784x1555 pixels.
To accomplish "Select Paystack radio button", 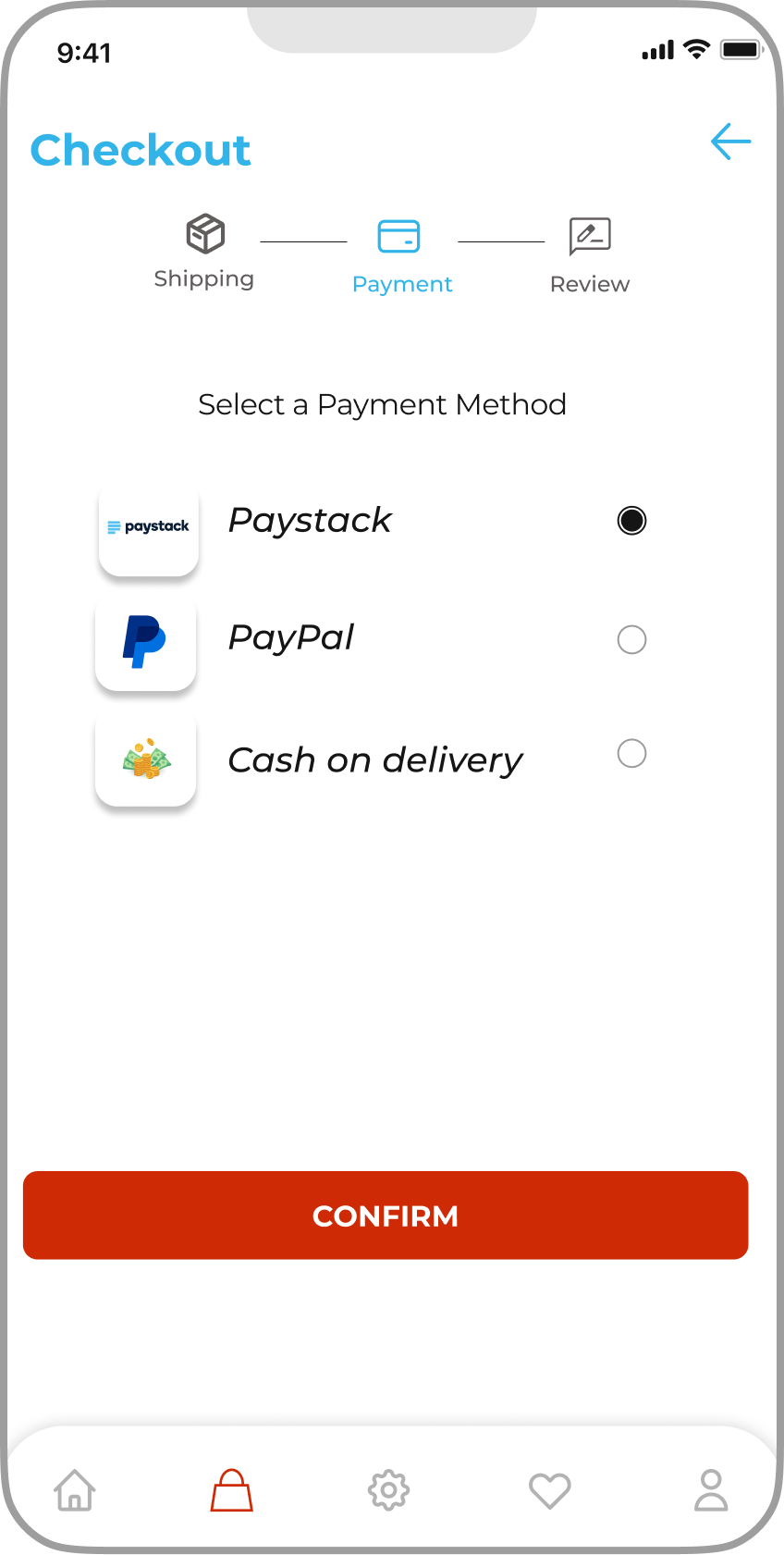I will [x=631, y=521].
